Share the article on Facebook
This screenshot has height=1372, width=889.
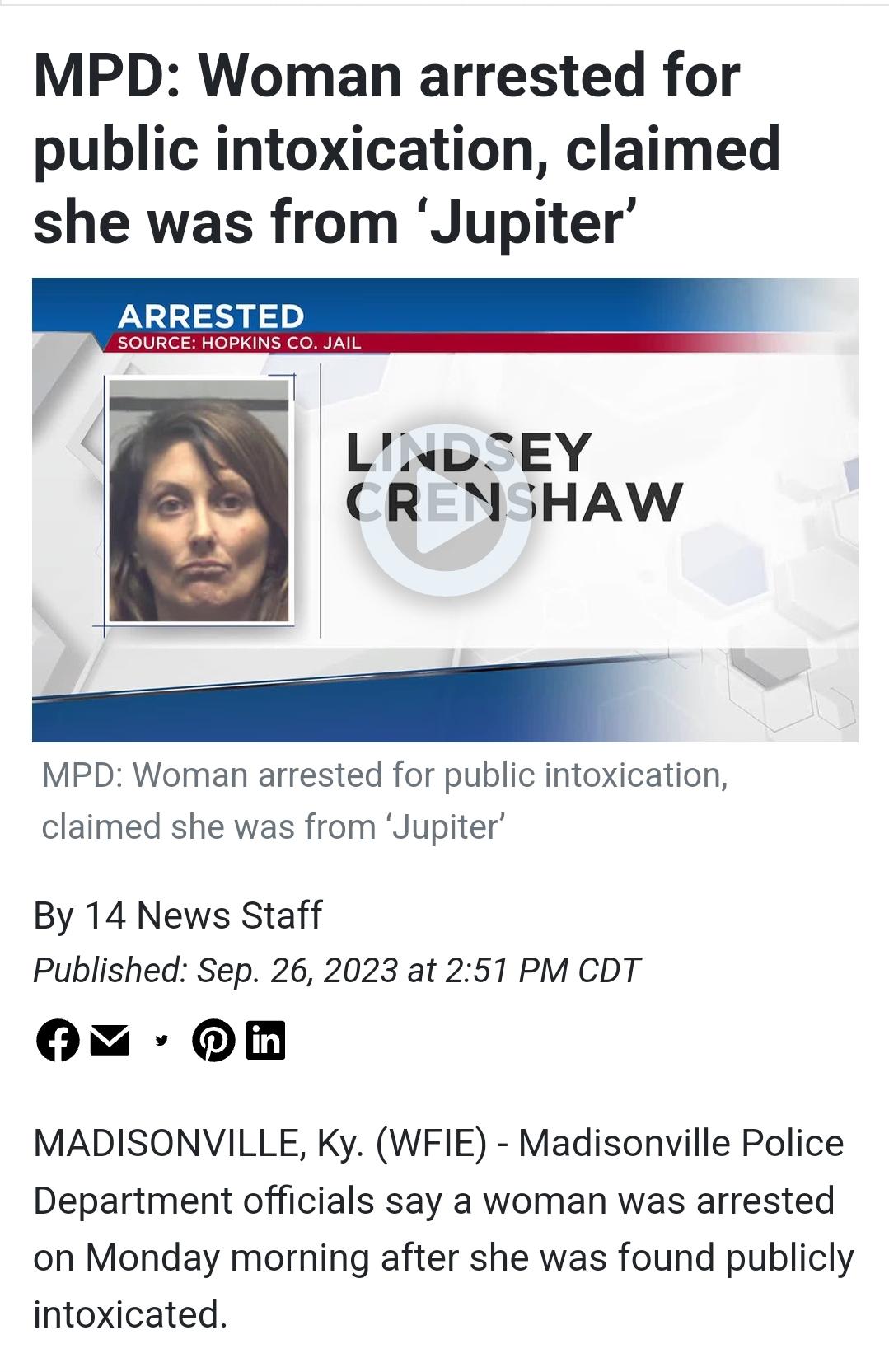(x=58, y=1040)
